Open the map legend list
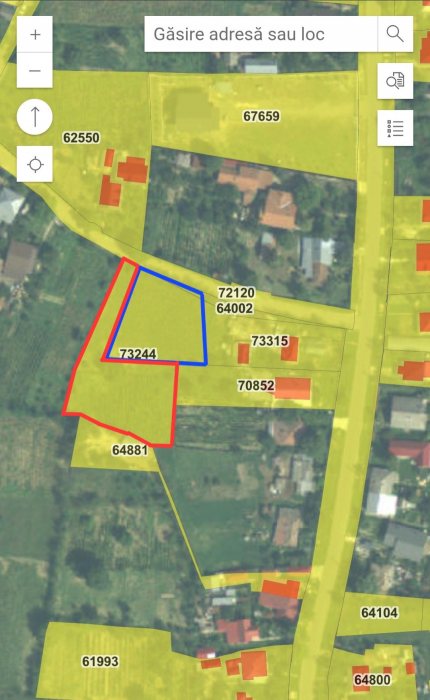The height and width of the screenshot is (700, 430). [395, 128]
